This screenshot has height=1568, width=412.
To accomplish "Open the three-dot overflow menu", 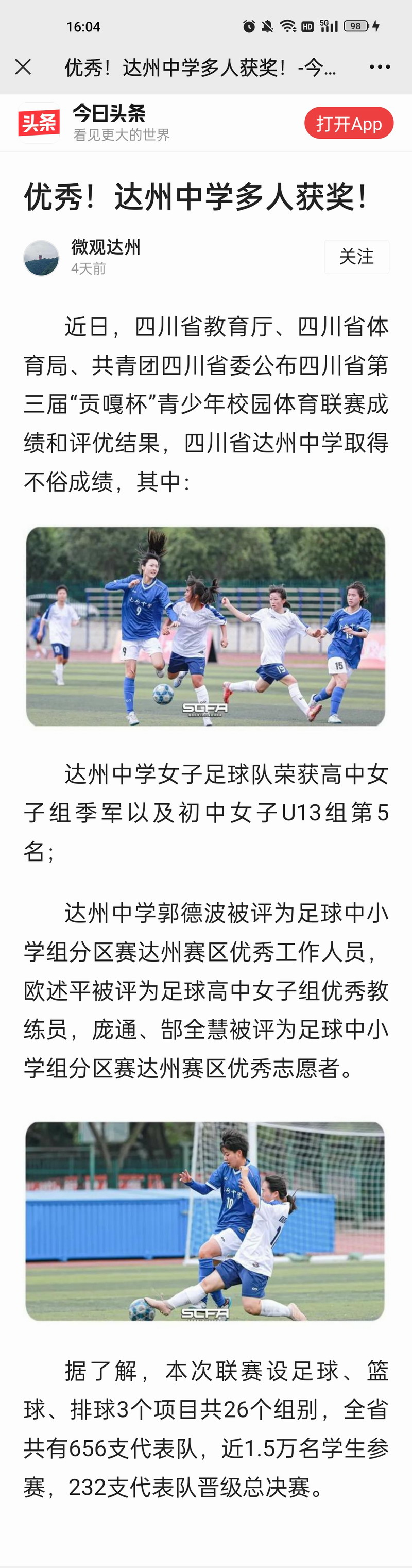I will pos(380,67).
